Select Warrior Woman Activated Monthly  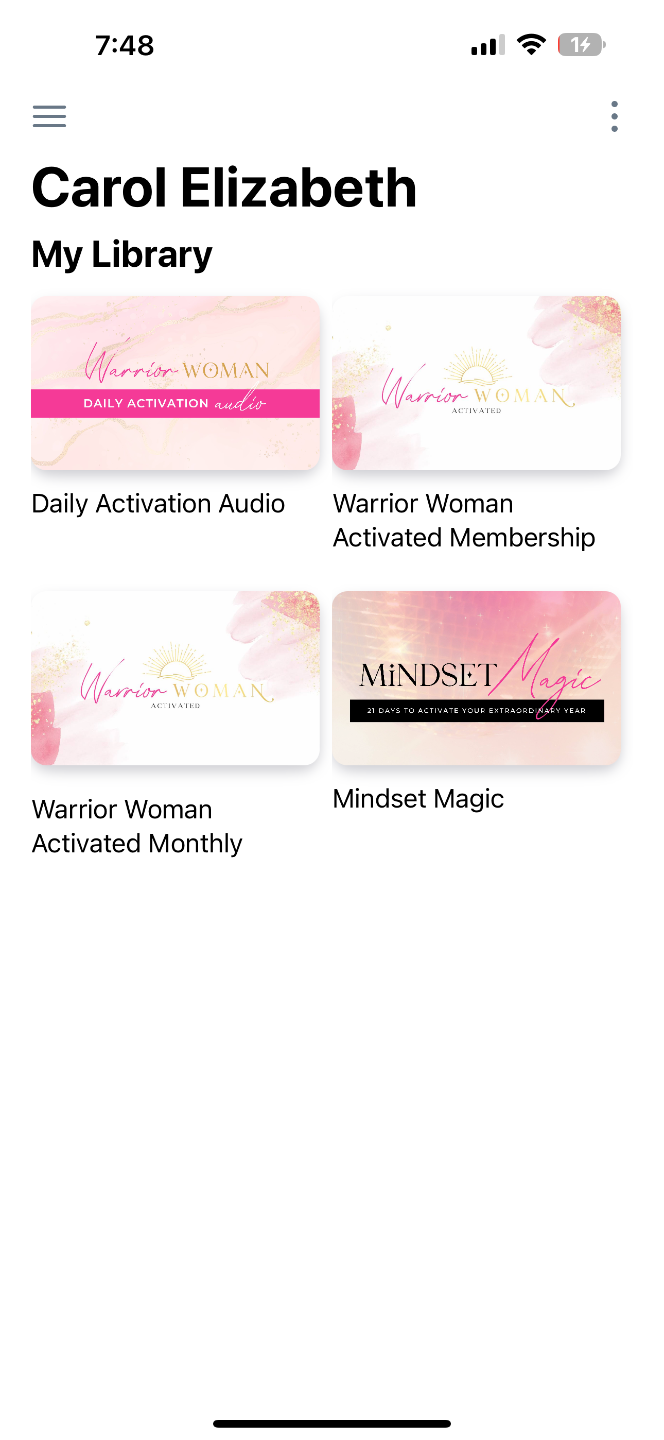tap(175, 678)
